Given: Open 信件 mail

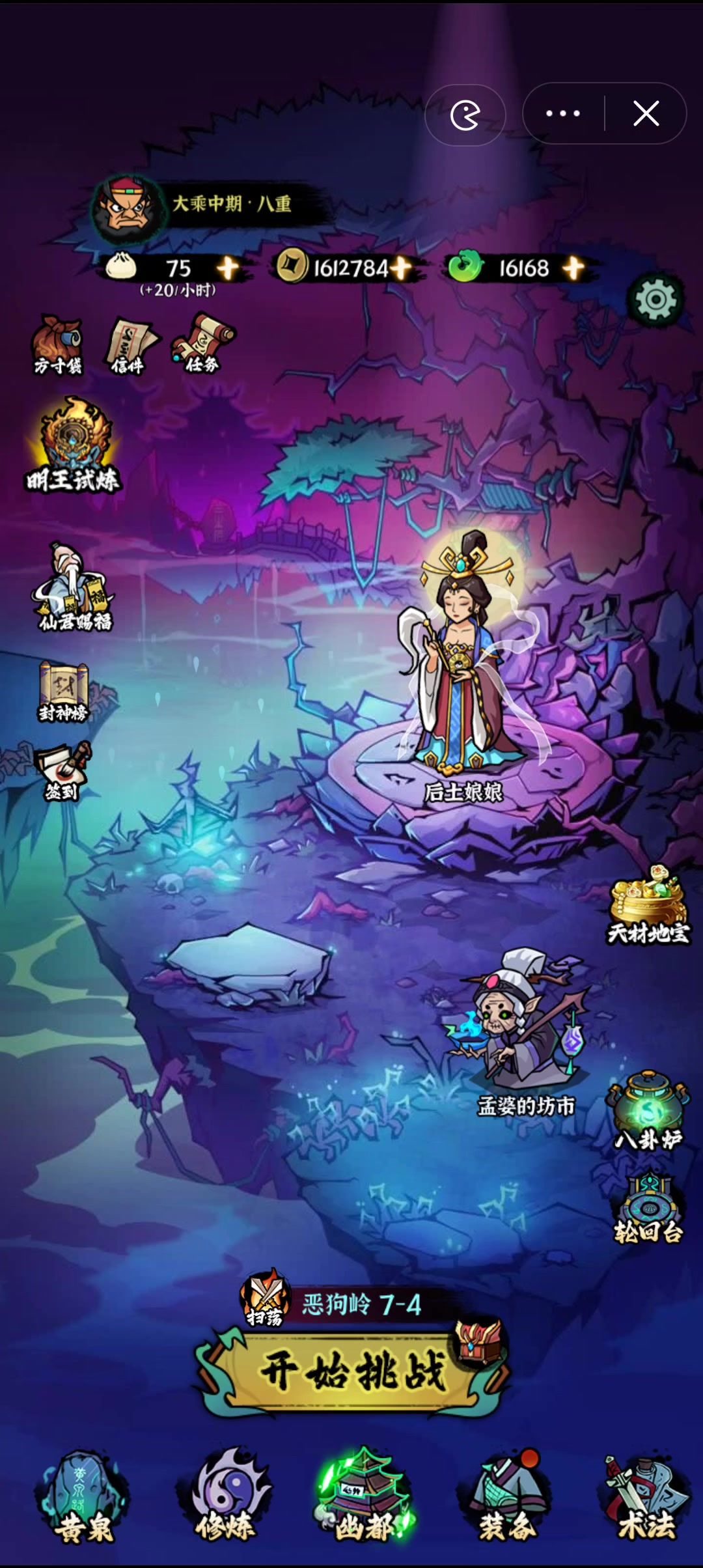Looking at the screenshot, I should [x=130, y=345].
